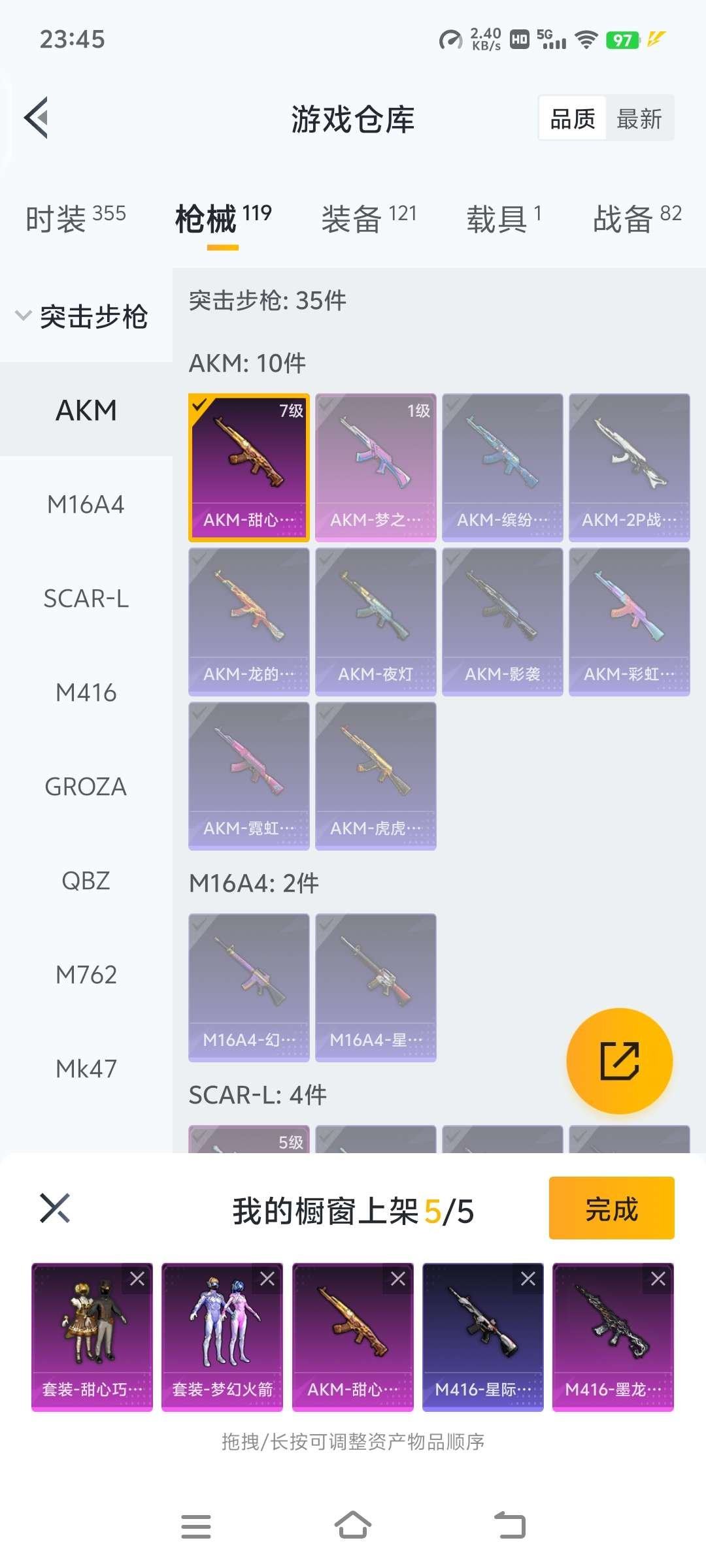This screenshot has width=706, height=1568.
Task: Confirm the showcase with 完成
Action: tap(611, 1209)
